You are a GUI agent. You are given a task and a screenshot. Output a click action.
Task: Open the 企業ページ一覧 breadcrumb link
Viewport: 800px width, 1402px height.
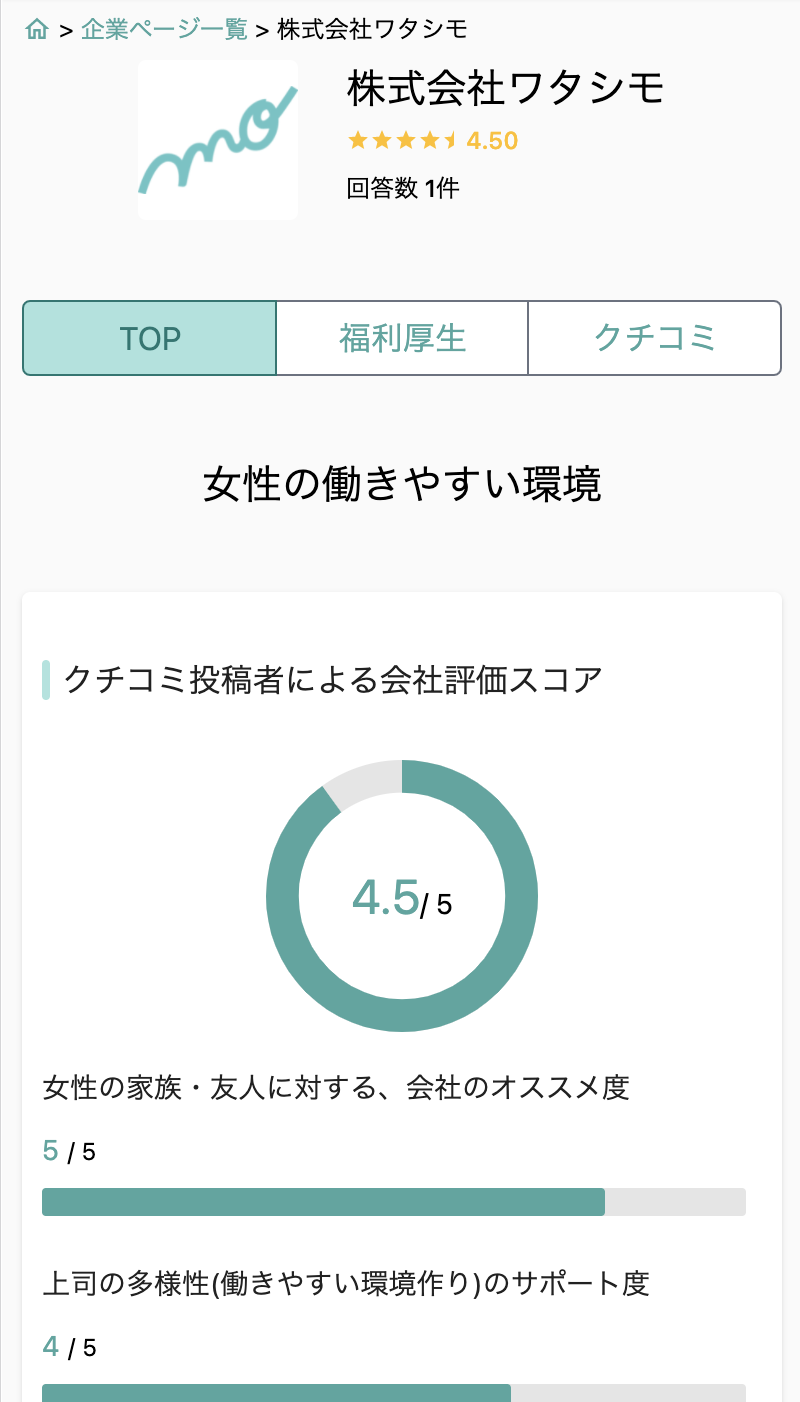(164, 30)
